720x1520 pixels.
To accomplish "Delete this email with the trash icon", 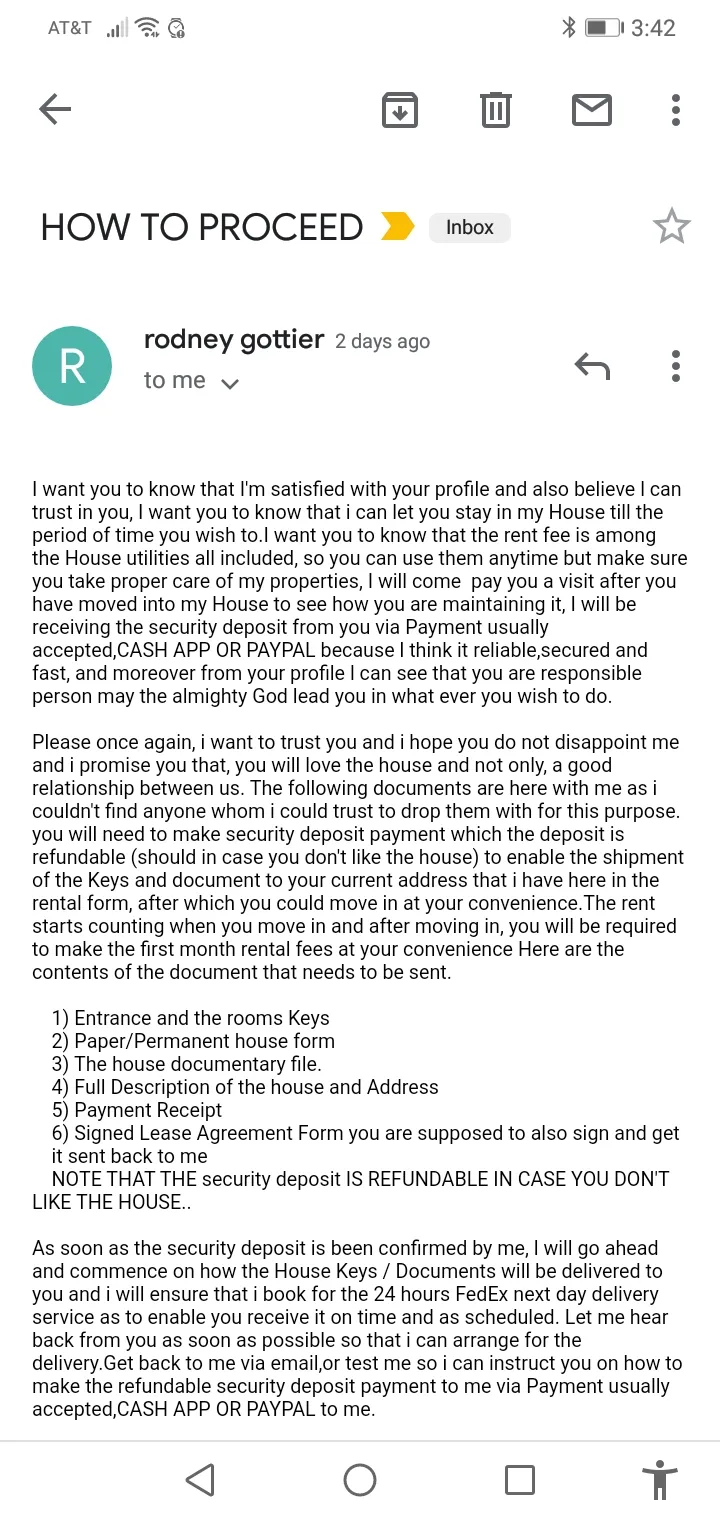I will 496,109.
